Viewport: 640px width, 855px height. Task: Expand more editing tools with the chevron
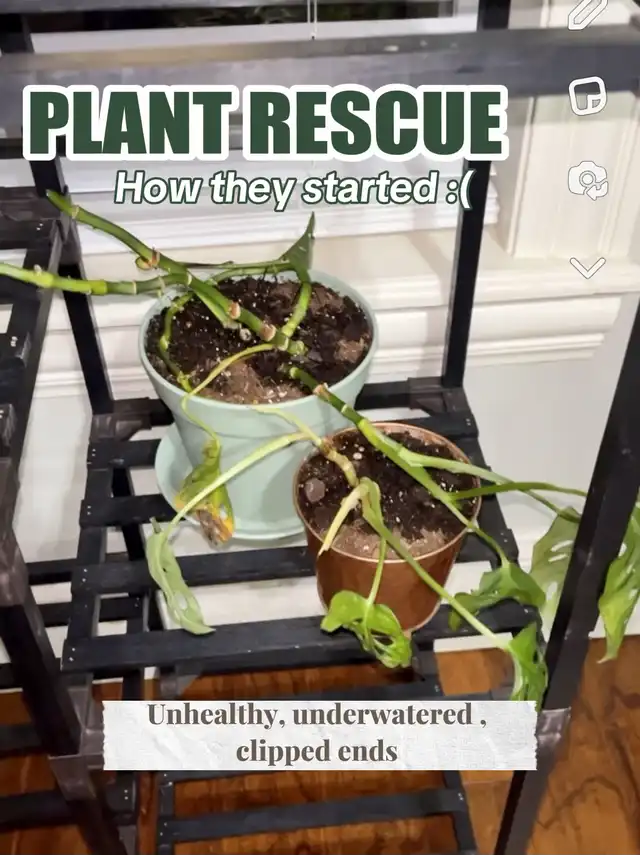pos(588,267)
